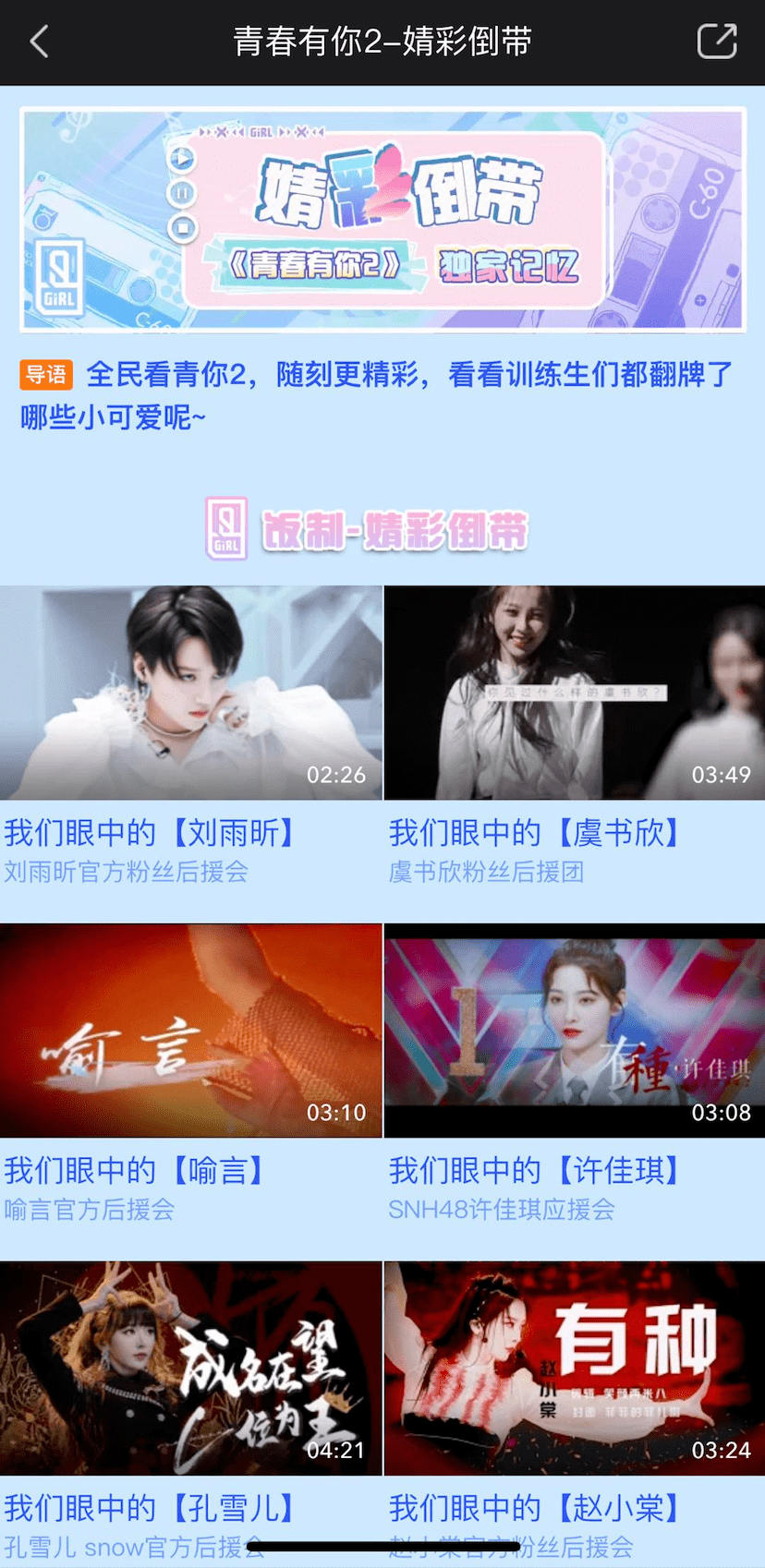Screen dimensions: 765x1568
Task: Click the title link 我们眼中的【刘雨昕】
Action: point(151,832)
